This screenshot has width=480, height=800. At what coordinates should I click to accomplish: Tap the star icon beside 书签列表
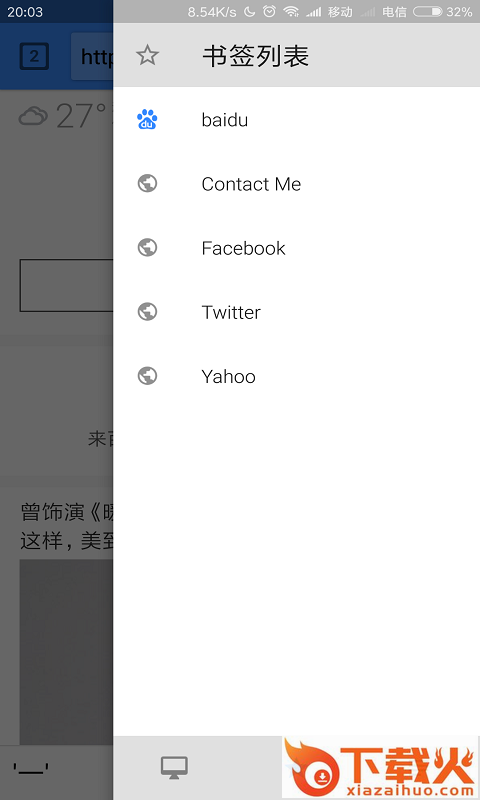[x=147, y=55]
